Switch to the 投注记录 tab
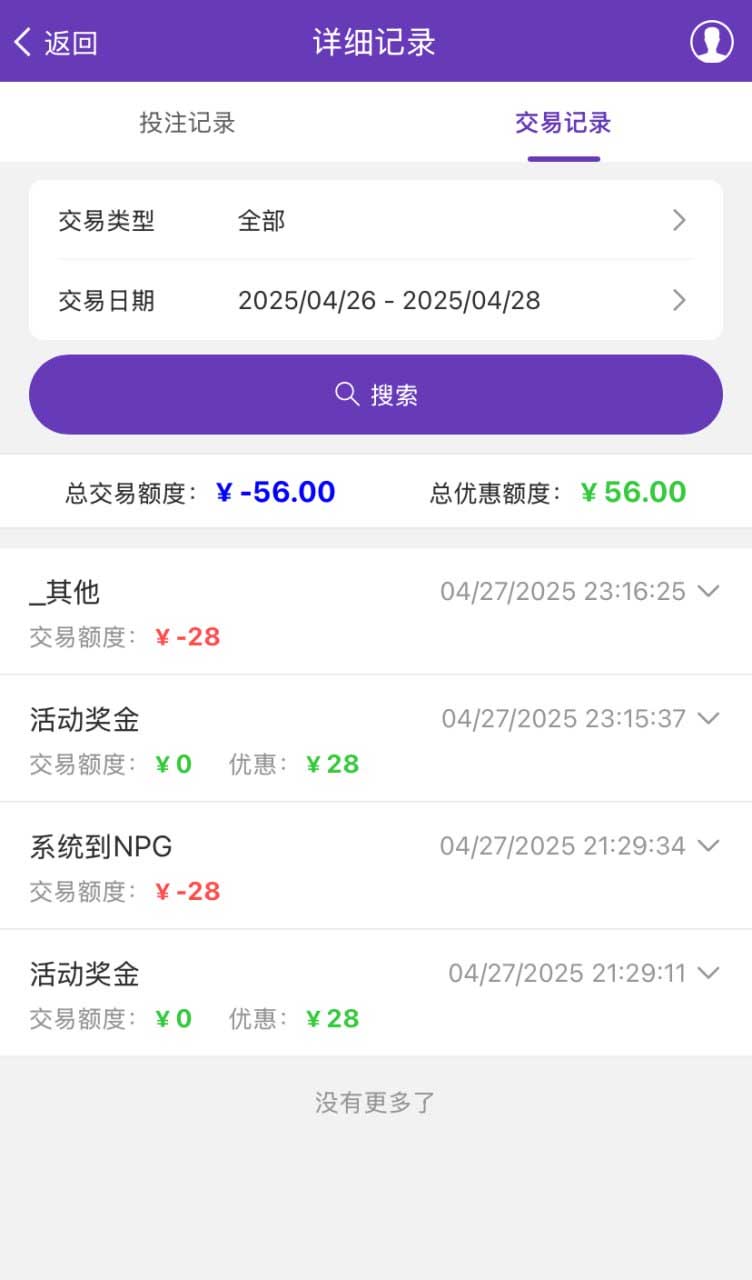Viewport: 752px width, 1280px height. [x=188, y=123]
